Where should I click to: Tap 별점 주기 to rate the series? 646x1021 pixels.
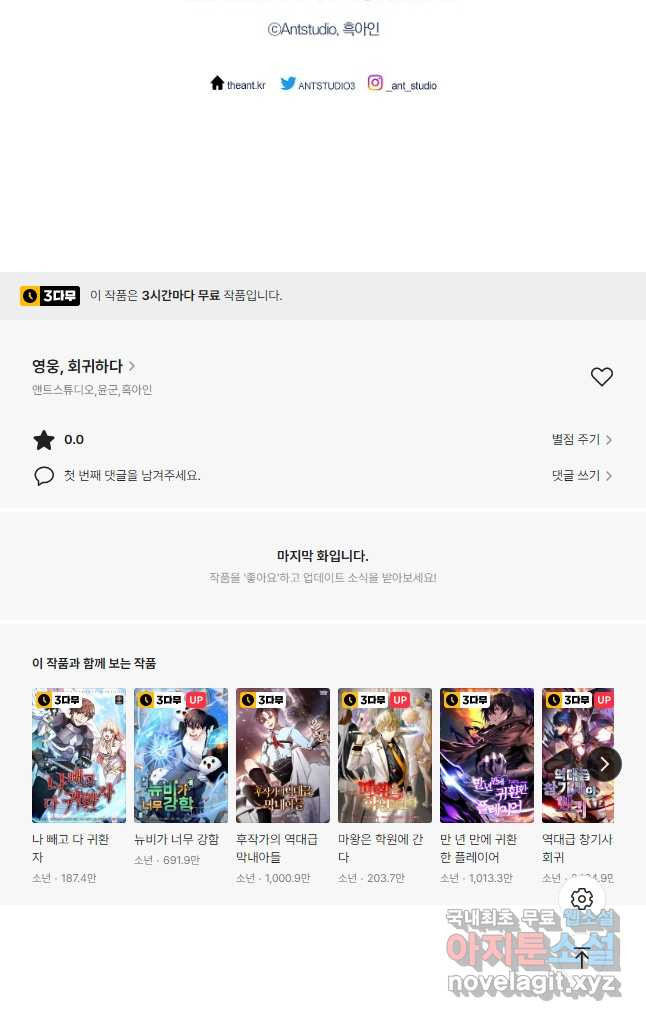coord(581,440)
